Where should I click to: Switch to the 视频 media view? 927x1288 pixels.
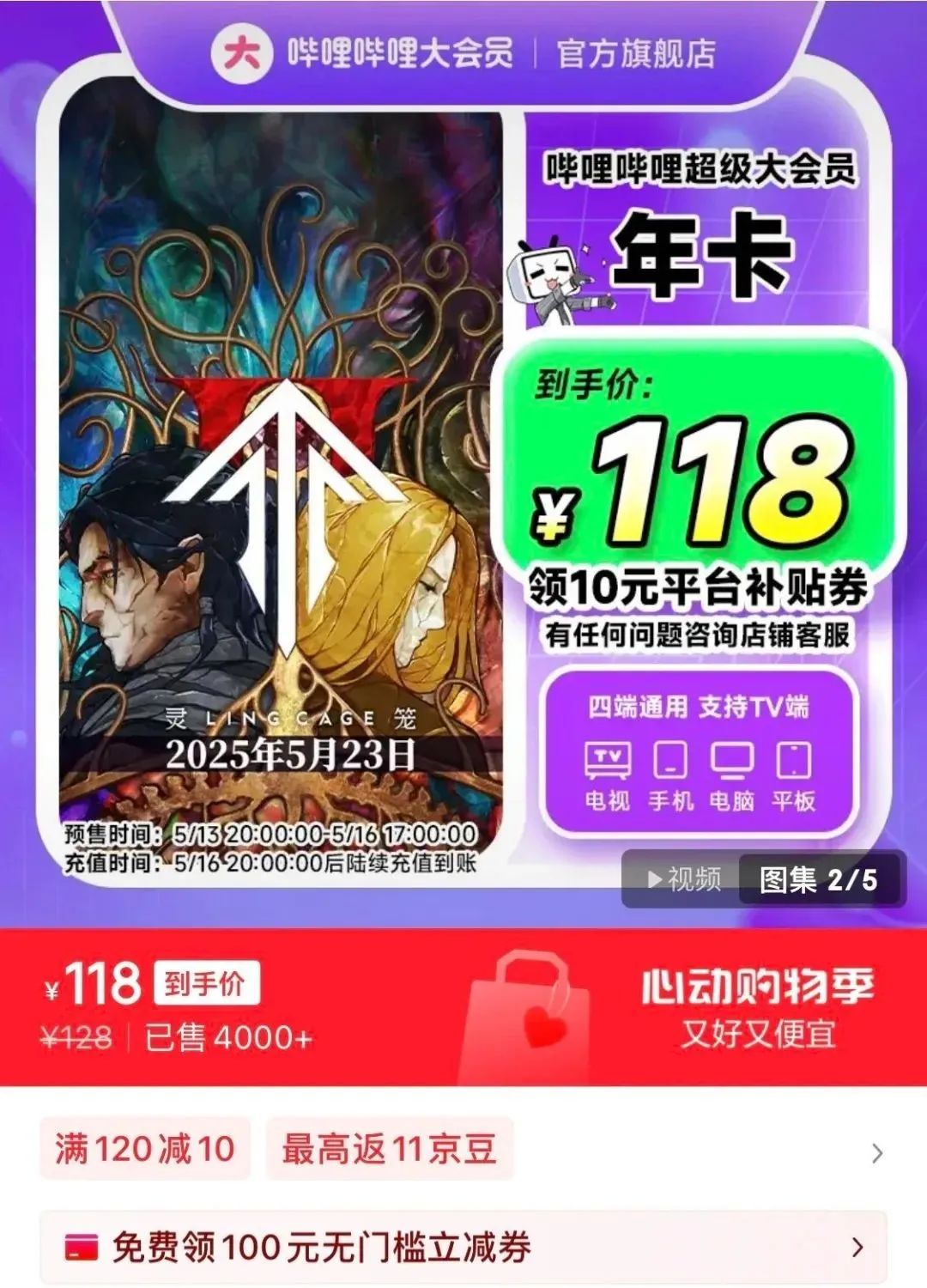(684, 878)
